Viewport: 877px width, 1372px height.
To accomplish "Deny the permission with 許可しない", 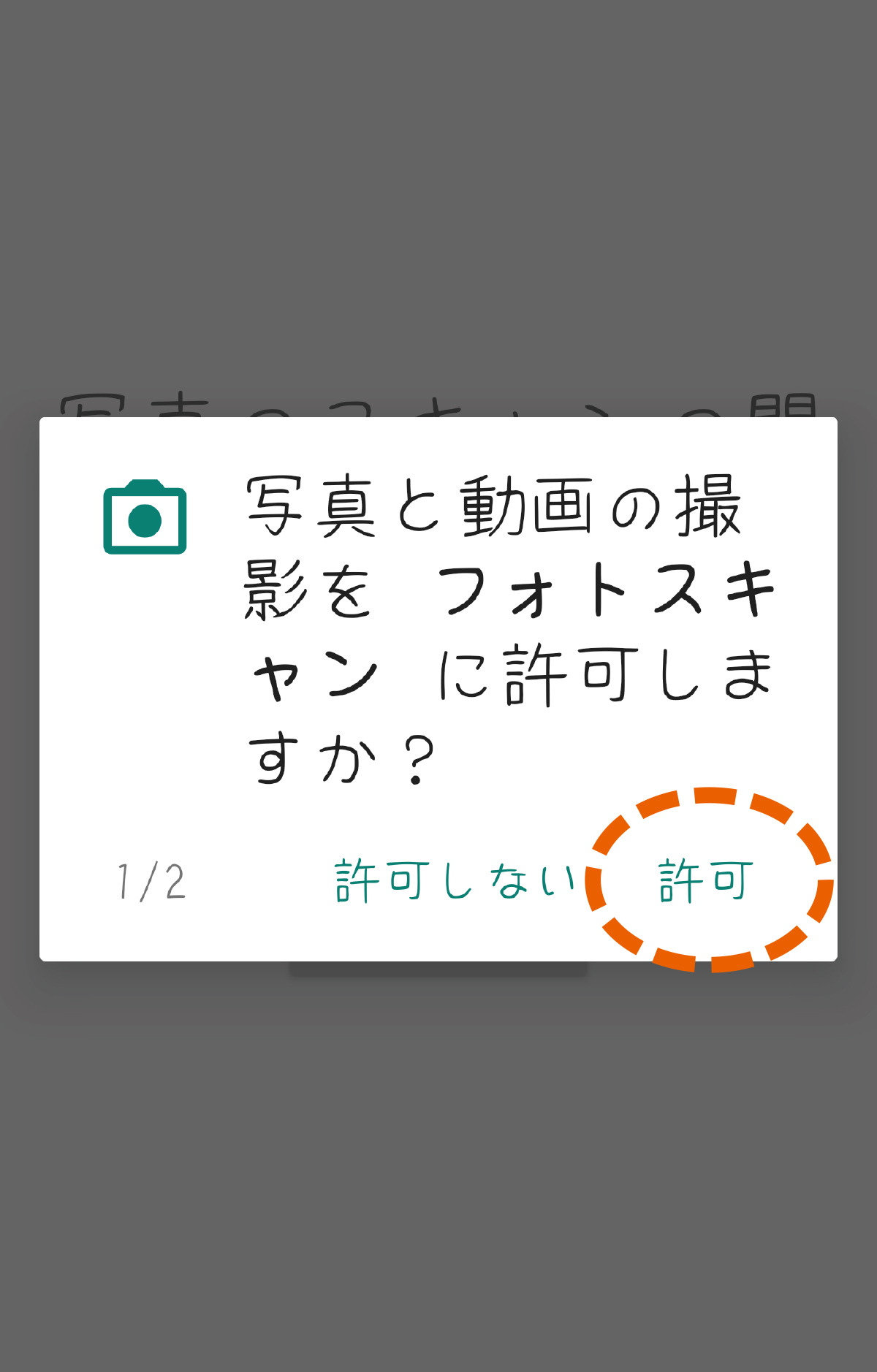I will click(455, 881).
